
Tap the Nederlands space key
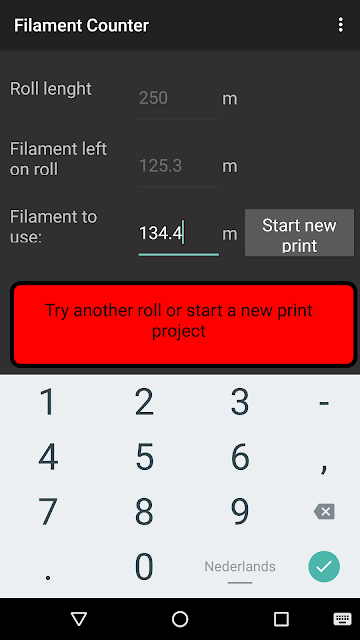point(240,566)
